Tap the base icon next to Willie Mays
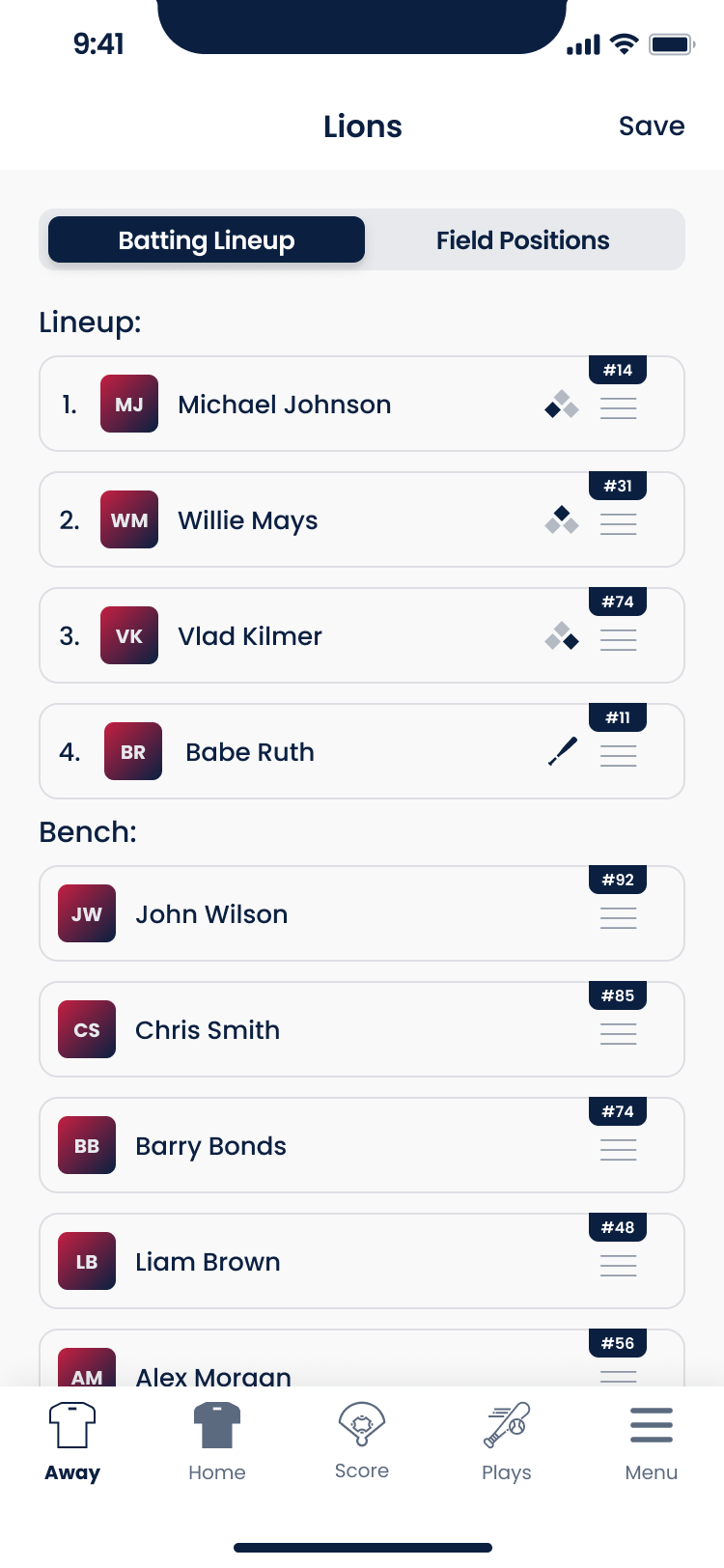Screen dimensions: 724x1568 [562, 520]
